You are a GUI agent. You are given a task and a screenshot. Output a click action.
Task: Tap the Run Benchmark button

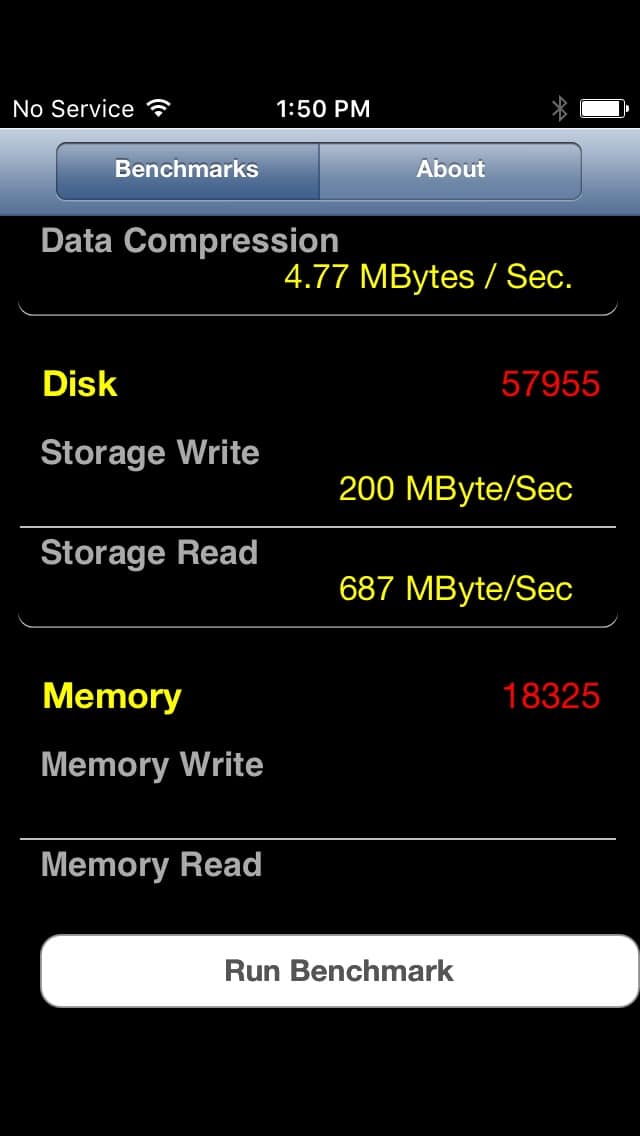pos(339,970)
